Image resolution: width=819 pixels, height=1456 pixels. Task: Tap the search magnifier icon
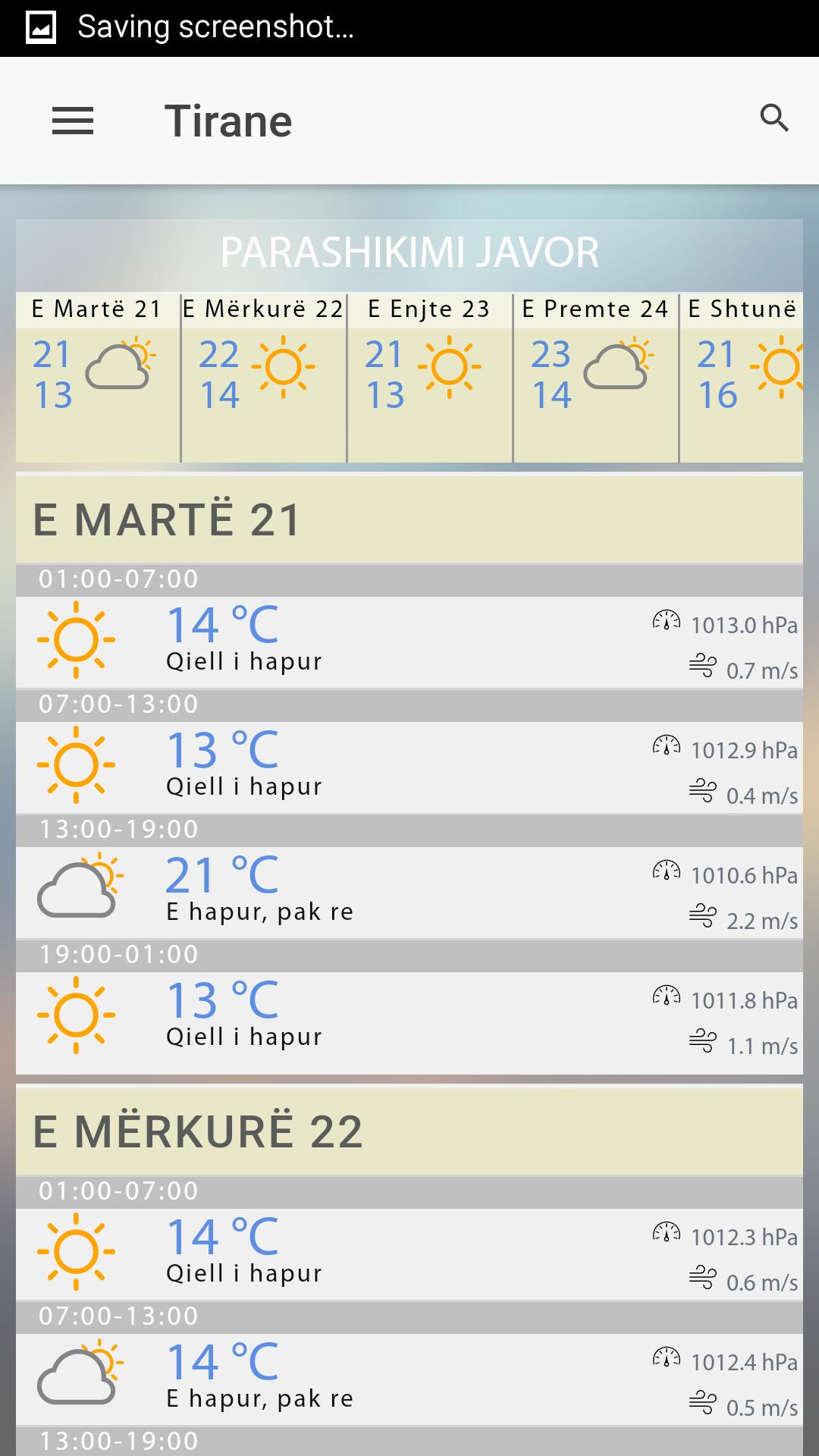tap(774, 118)
